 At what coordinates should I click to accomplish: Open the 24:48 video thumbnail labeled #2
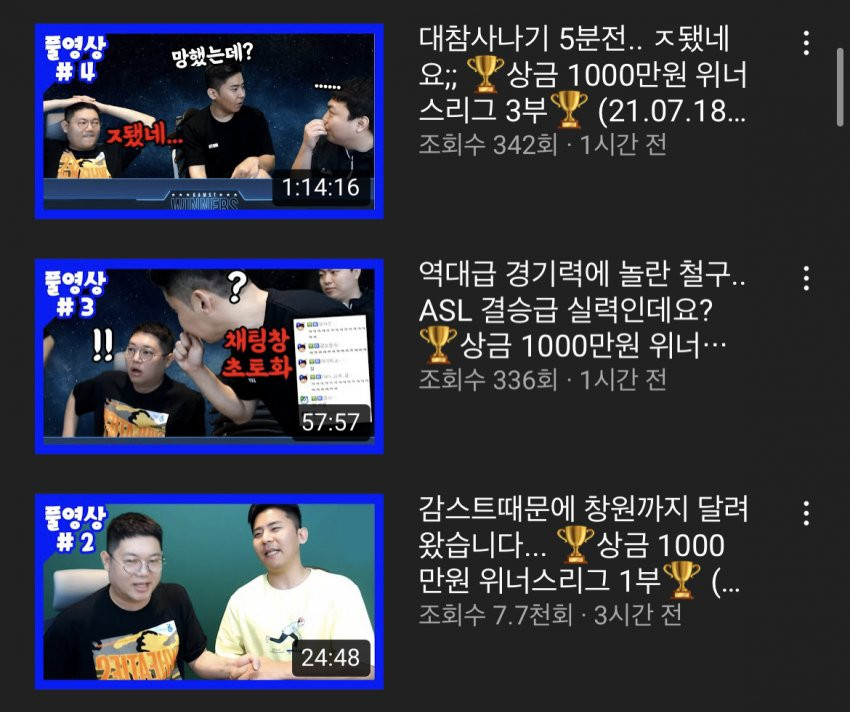click(x=209, y=590)
